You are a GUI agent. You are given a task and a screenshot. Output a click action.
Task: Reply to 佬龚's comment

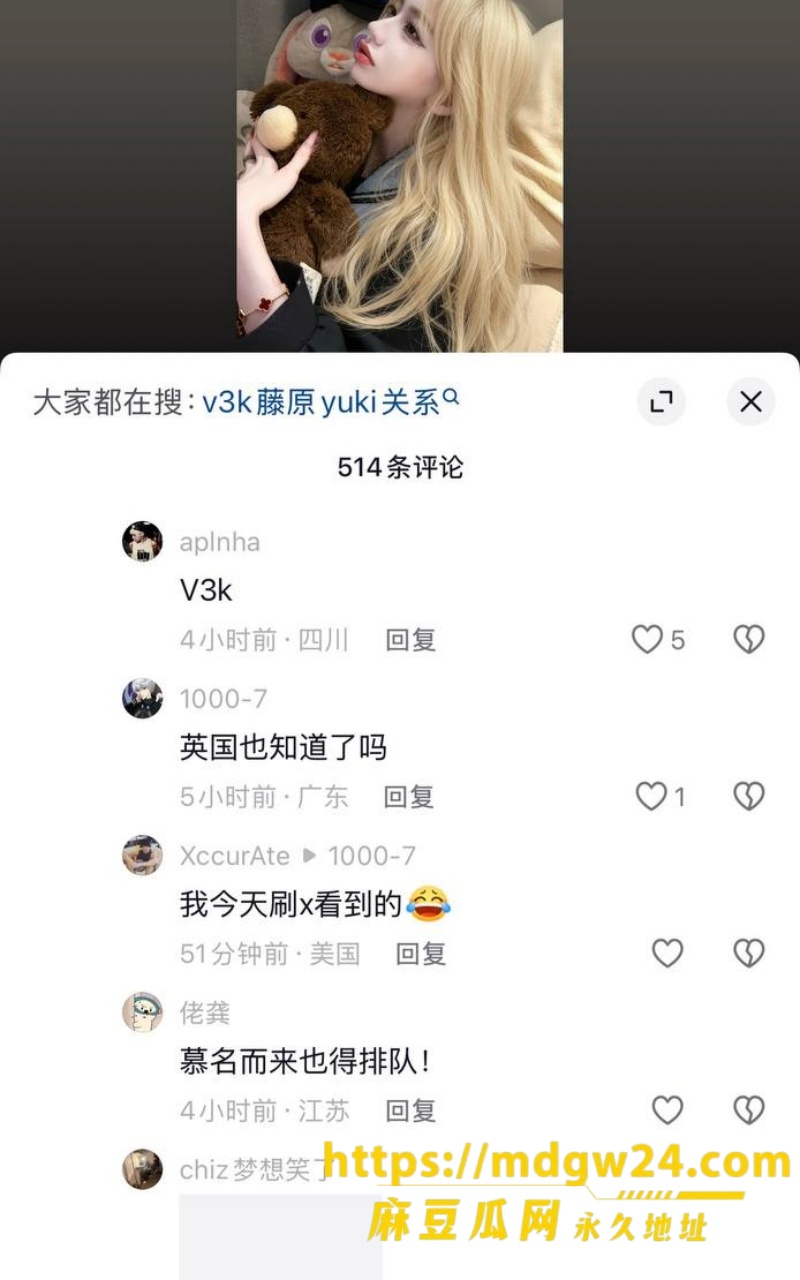(411, 1111)
